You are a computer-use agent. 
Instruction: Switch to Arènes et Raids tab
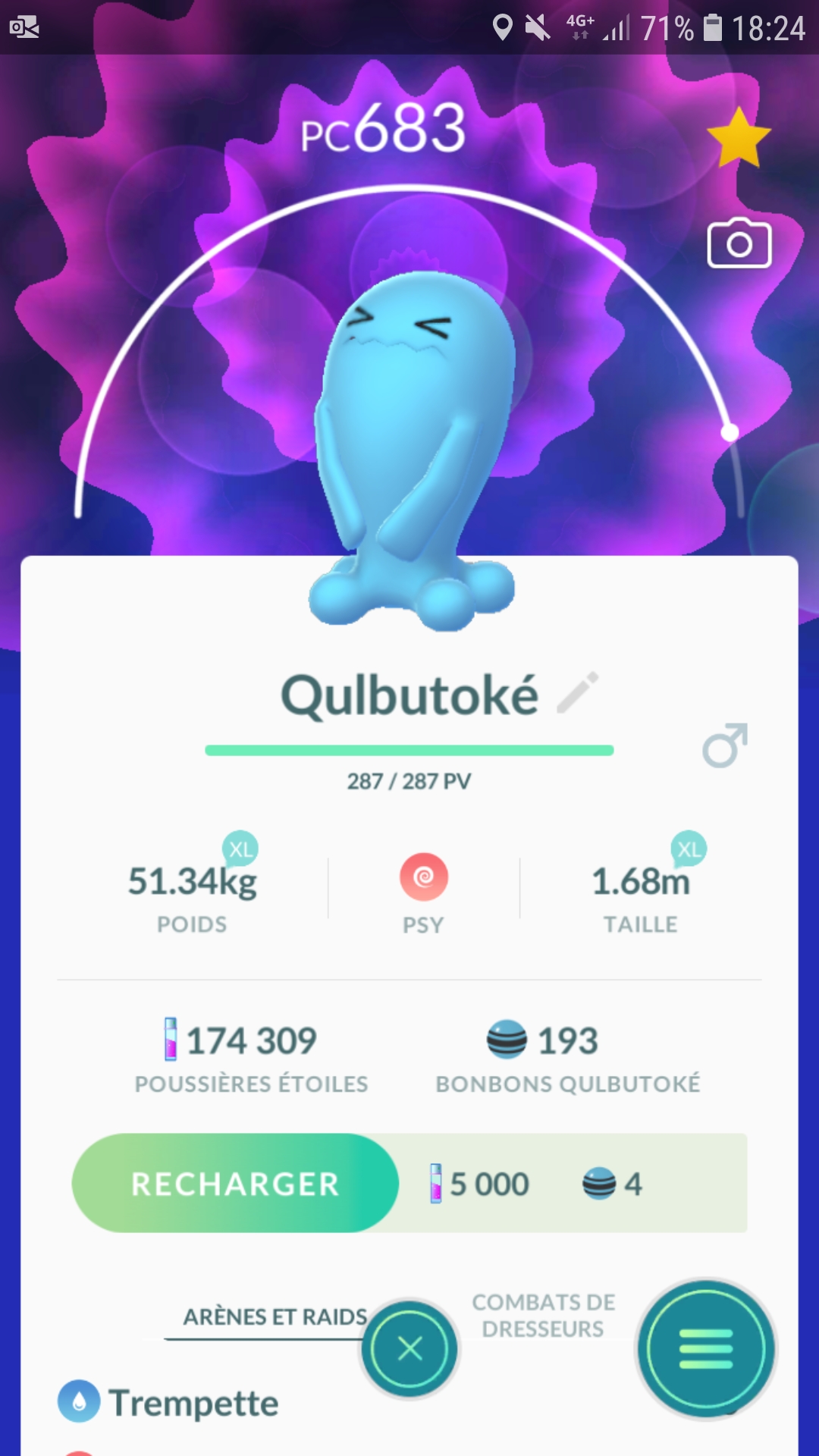275,1317
